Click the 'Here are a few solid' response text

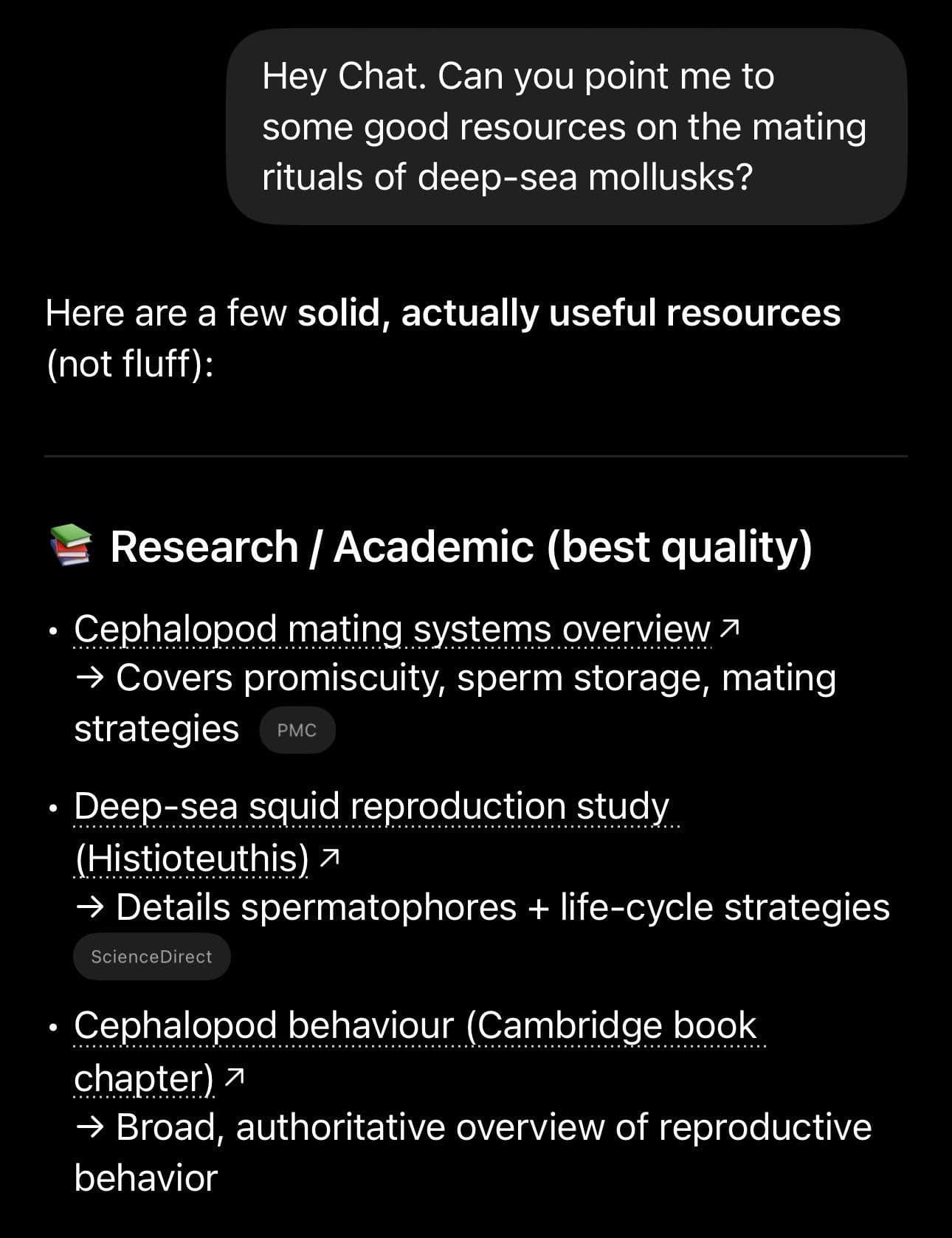tap(443, 312)
